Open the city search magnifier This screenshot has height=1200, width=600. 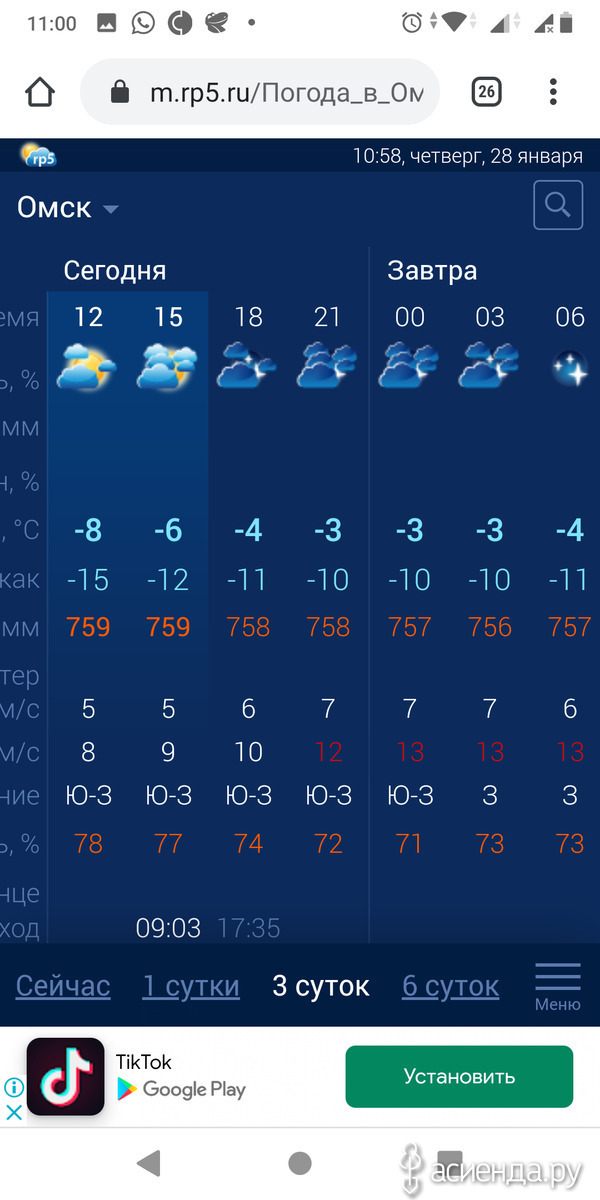point(558,206)
